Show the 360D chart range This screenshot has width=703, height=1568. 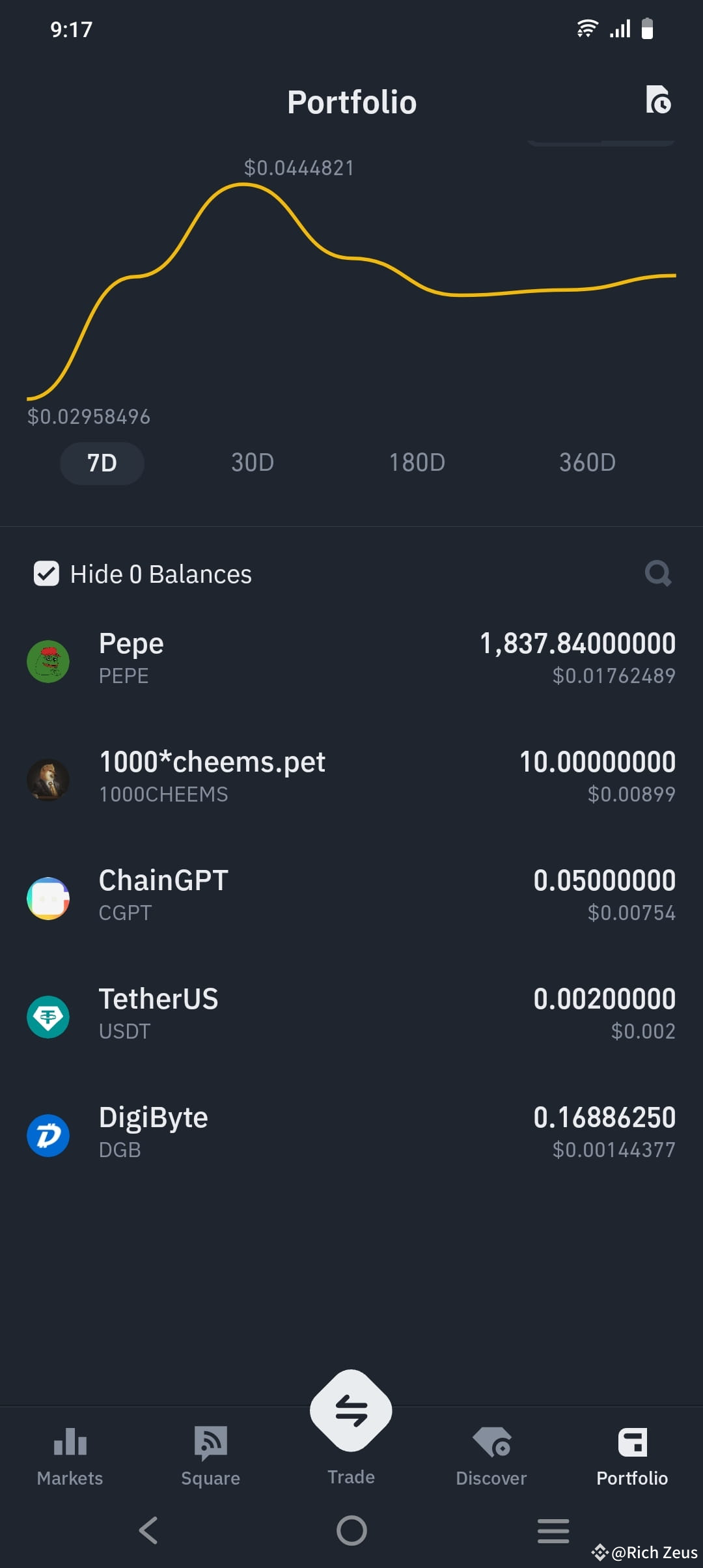(587, 463)
